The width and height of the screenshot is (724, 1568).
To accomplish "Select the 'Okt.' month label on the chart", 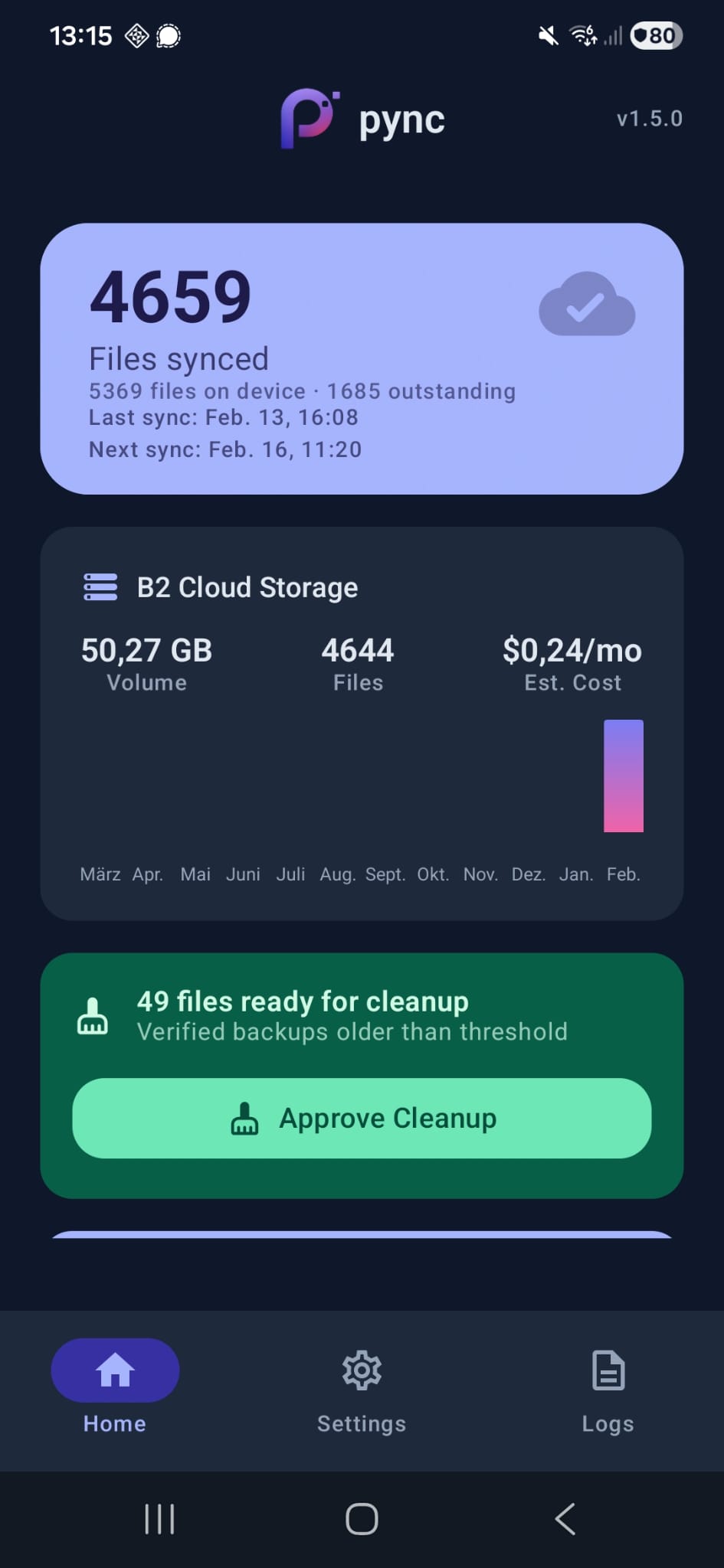I will [x=434, y=874].
